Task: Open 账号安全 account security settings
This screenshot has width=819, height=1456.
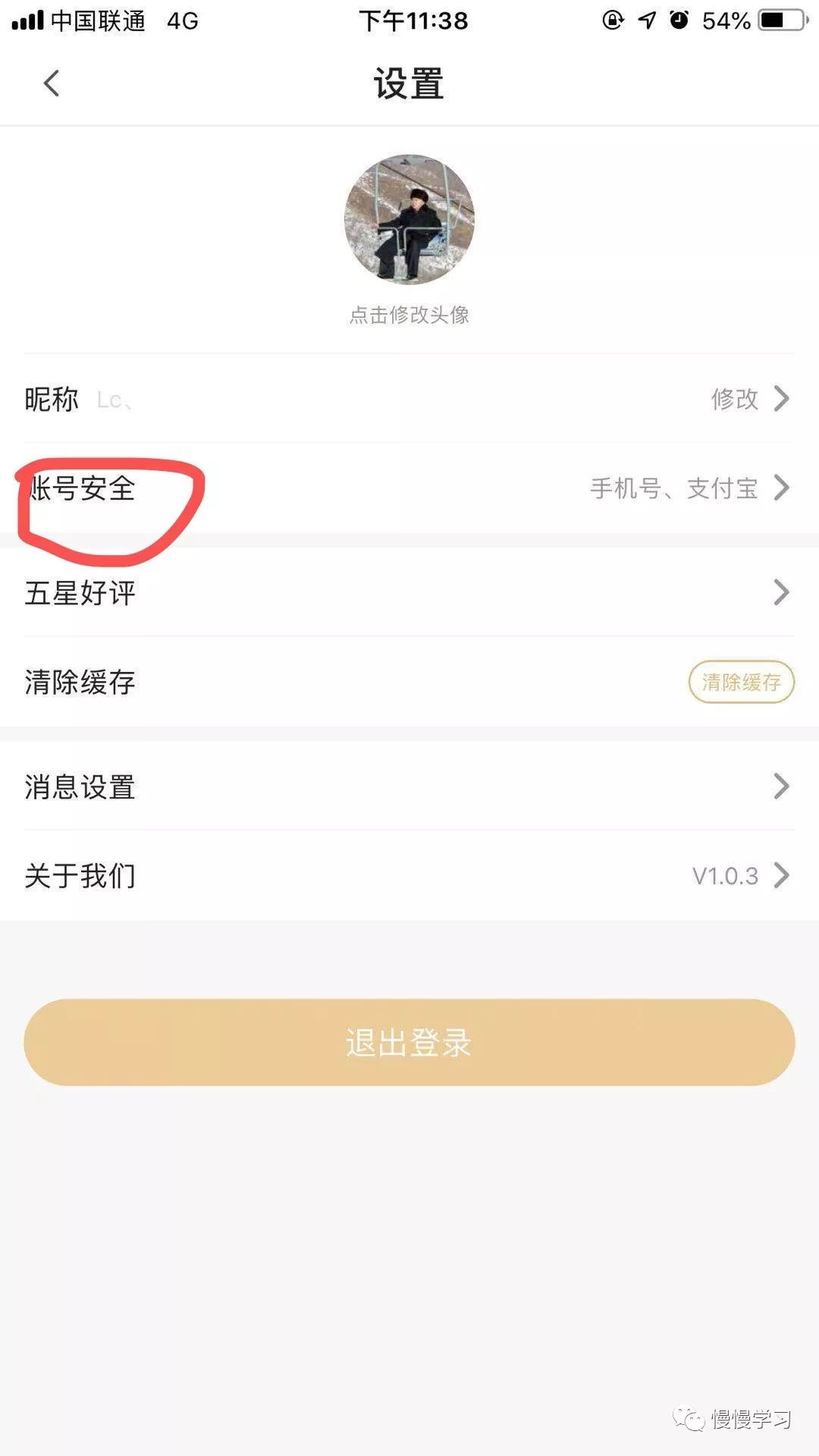Action: (x=409, y=488)
